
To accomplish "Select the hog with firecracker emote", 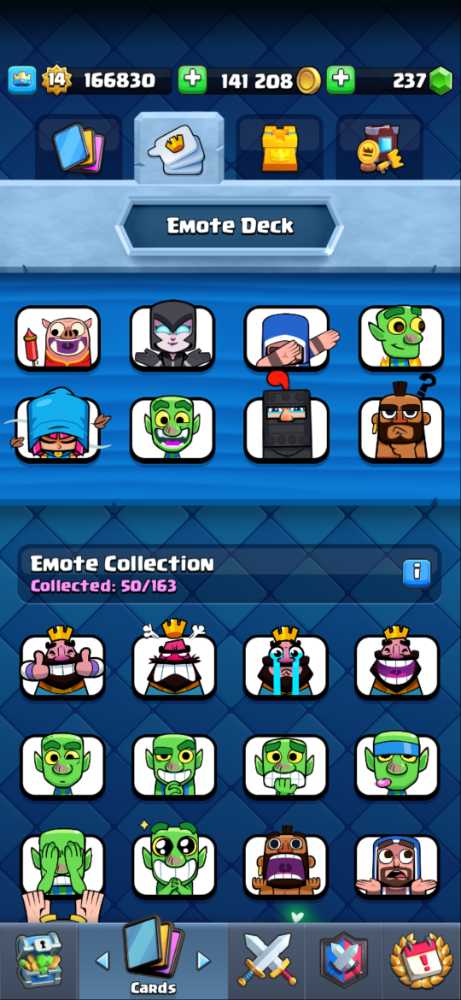I will 57,338.
